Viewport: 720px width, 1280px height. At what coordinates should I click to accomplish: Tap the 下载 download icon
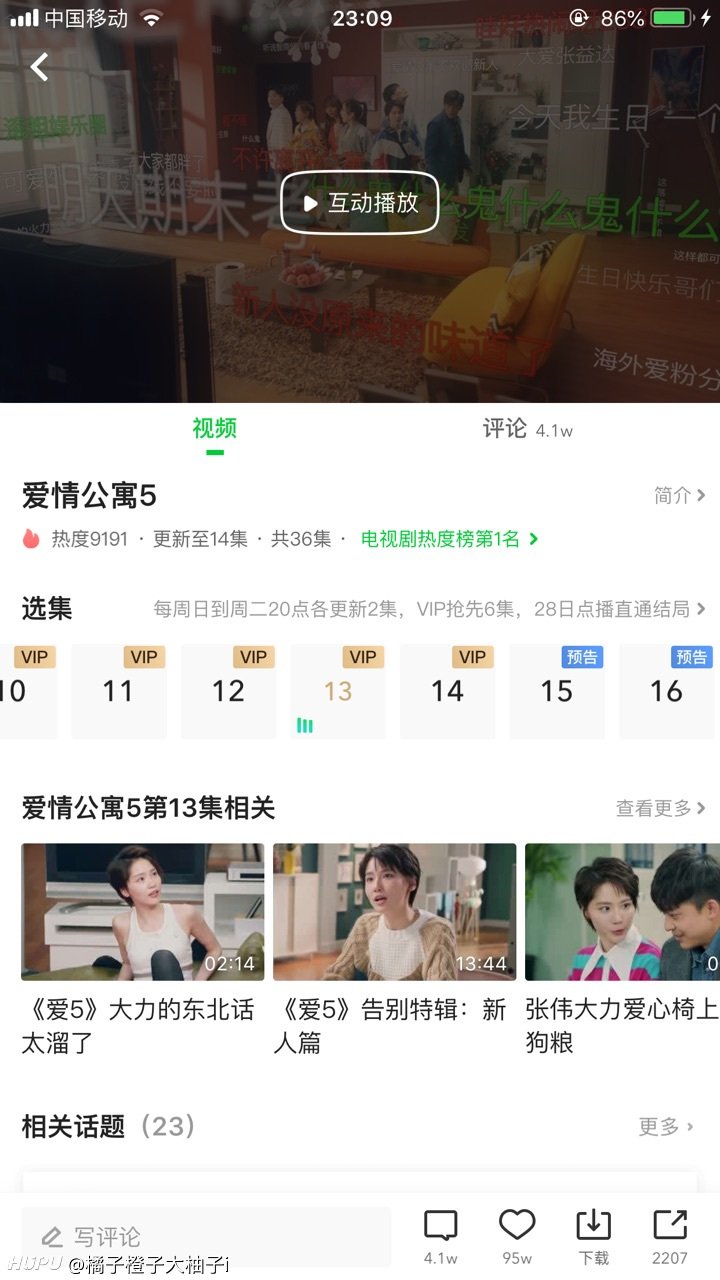pos(594,1237)
